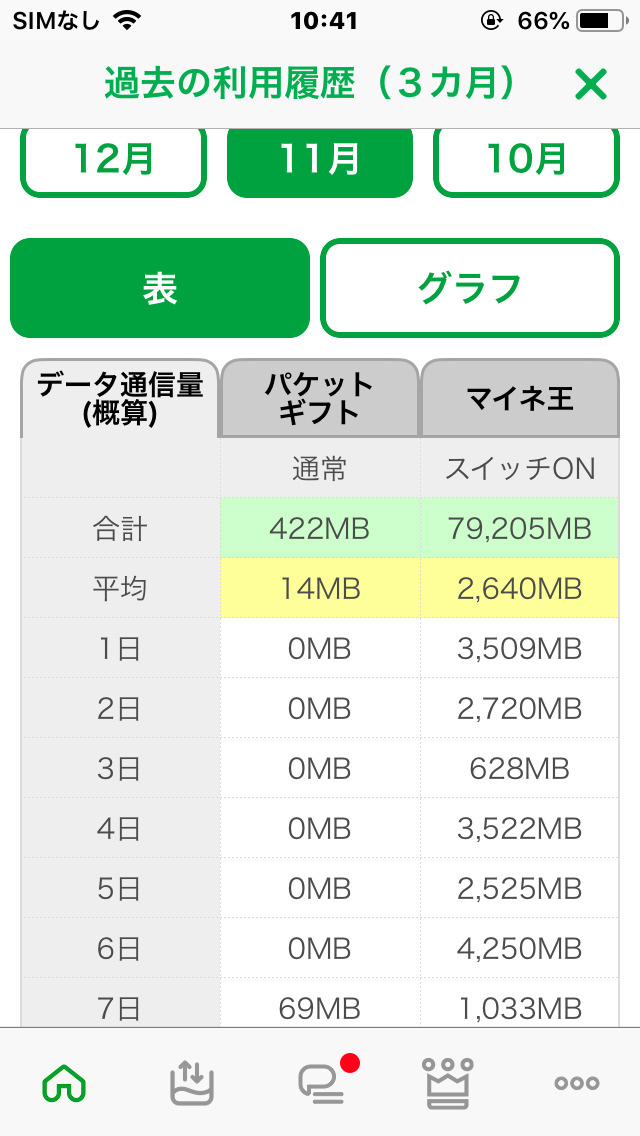Select the 11月 month button

[x=320, y=161]
